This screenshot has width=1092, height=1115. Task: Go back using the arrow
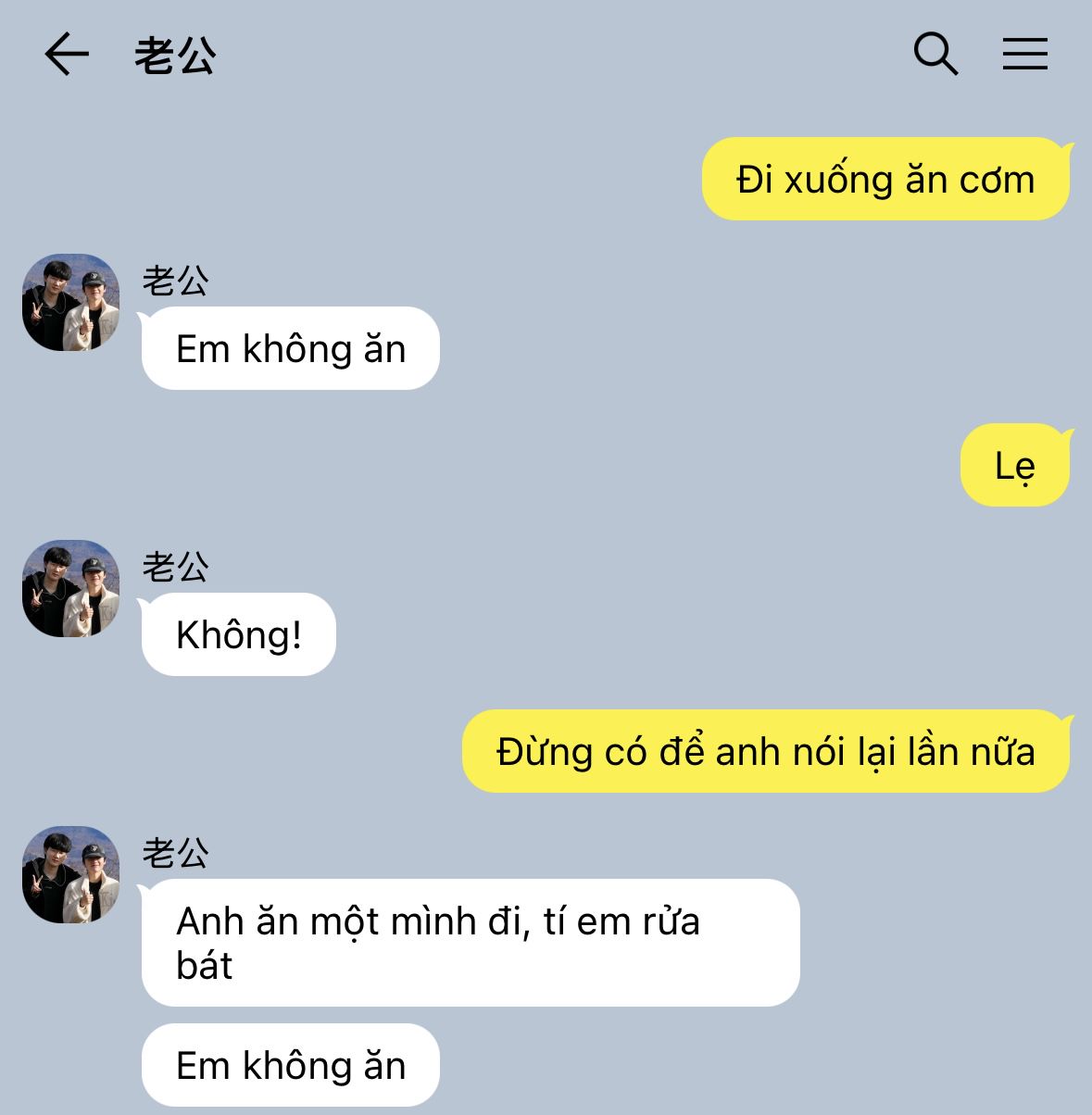coord(67,54)
